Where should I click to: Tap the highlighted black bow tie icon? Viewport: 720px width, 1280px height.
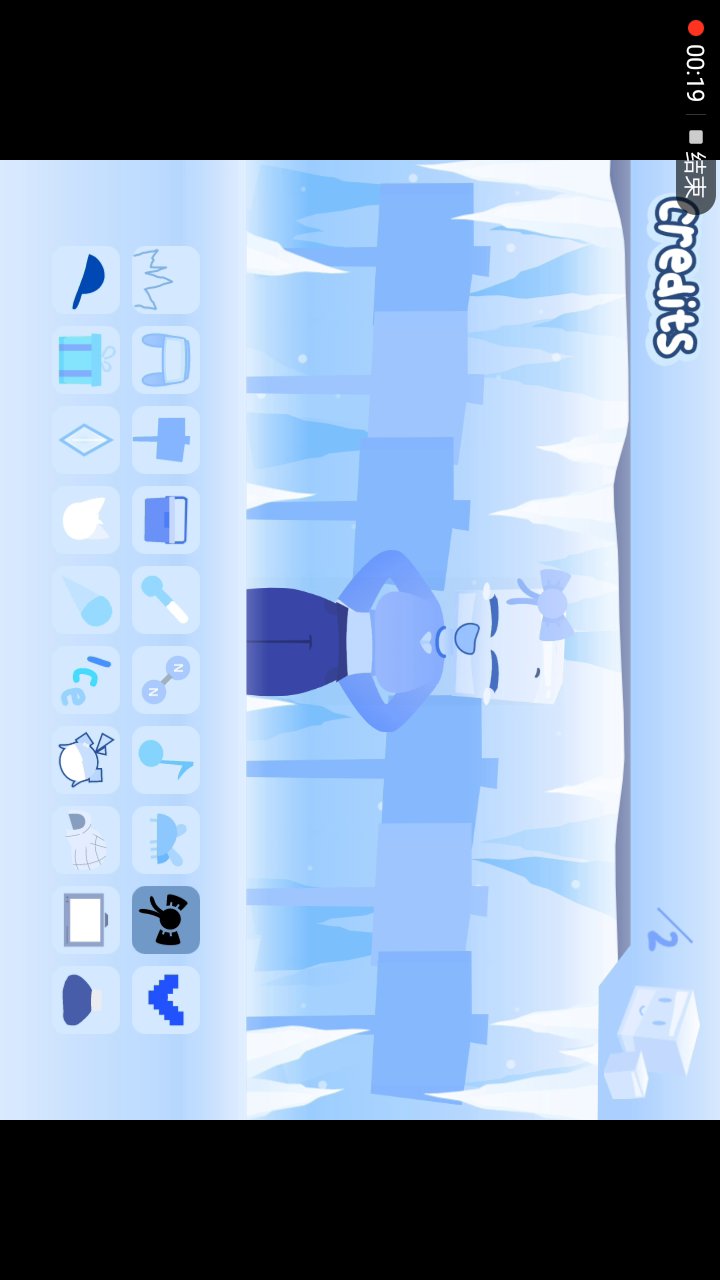click(x=166, y=920)
